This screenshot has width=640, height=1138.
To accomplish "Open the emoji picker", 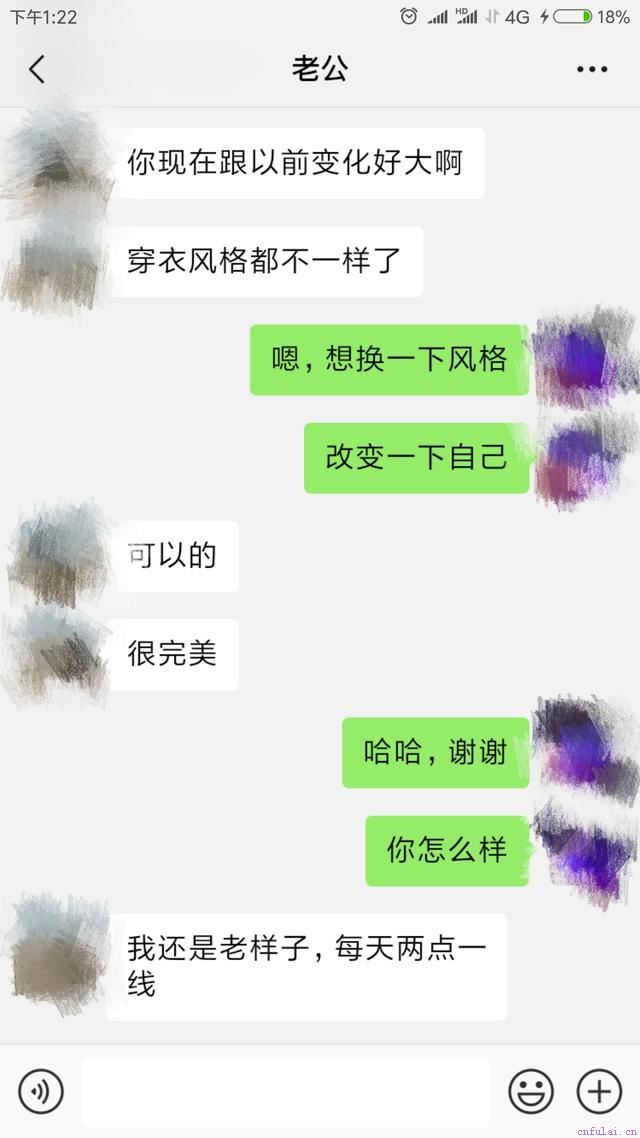I will pos(531,1091).
